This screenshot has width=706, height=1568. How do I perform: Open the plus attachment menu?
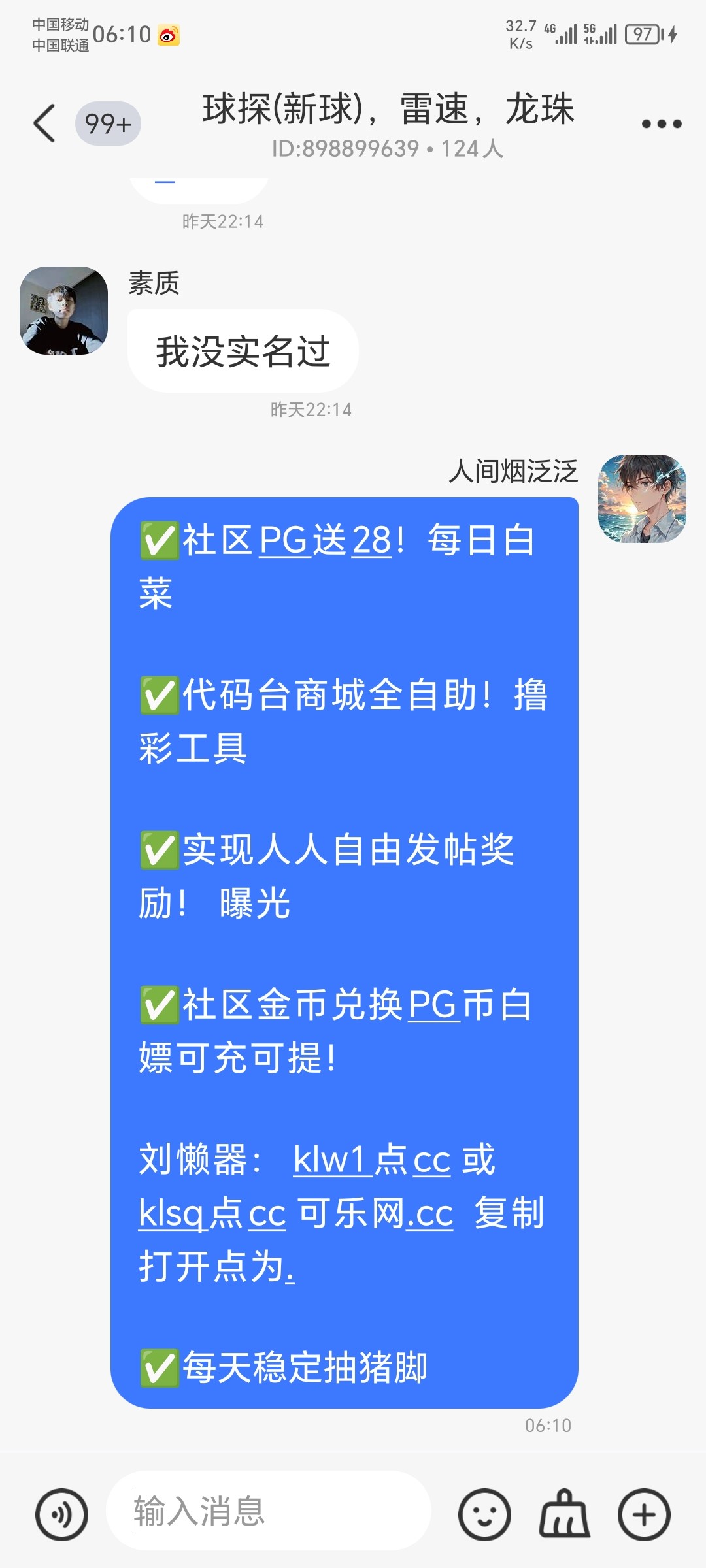(x=644, y=1514)
